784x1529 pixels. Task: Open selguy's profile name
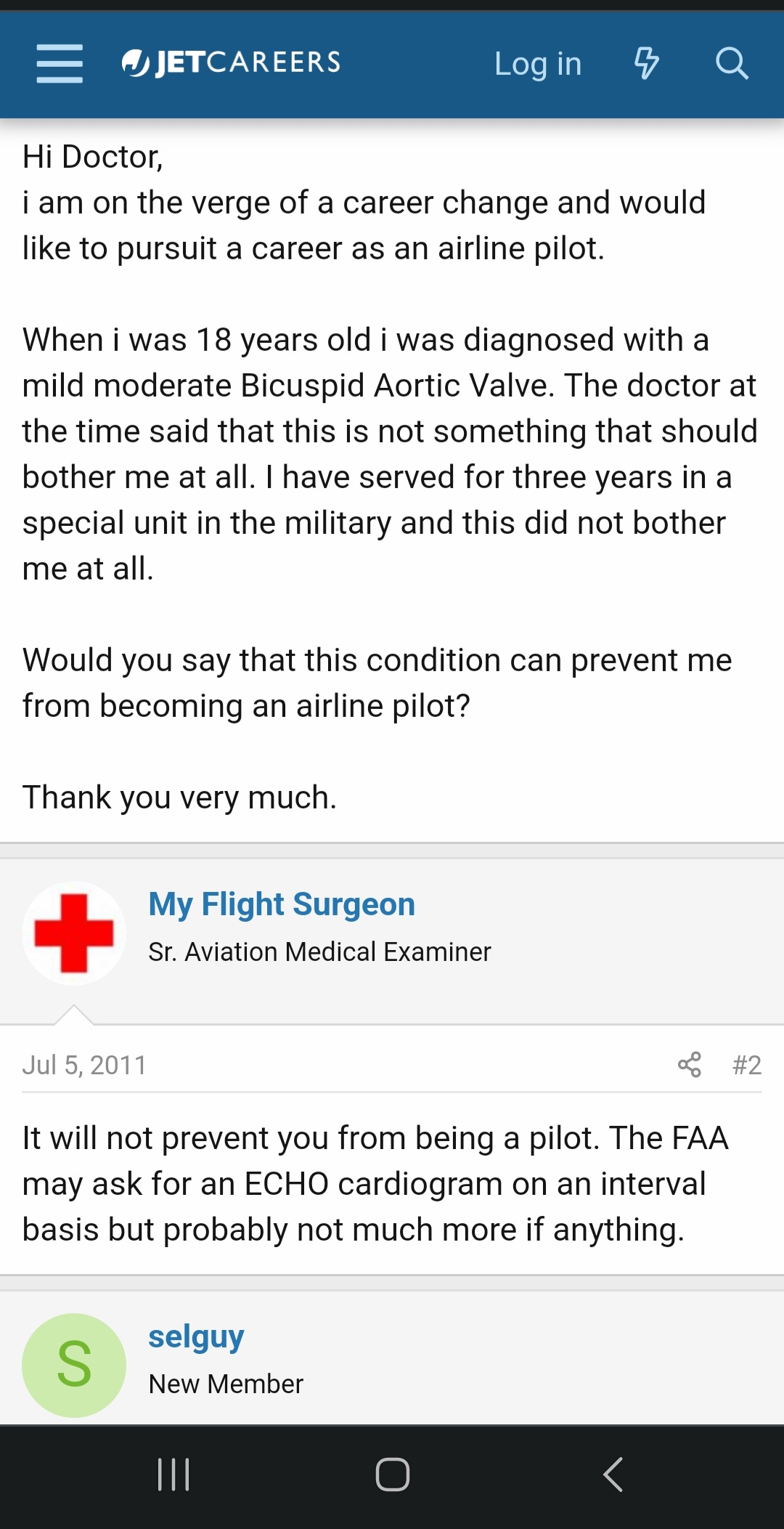pyautogui.click(x=196, y=1337)
